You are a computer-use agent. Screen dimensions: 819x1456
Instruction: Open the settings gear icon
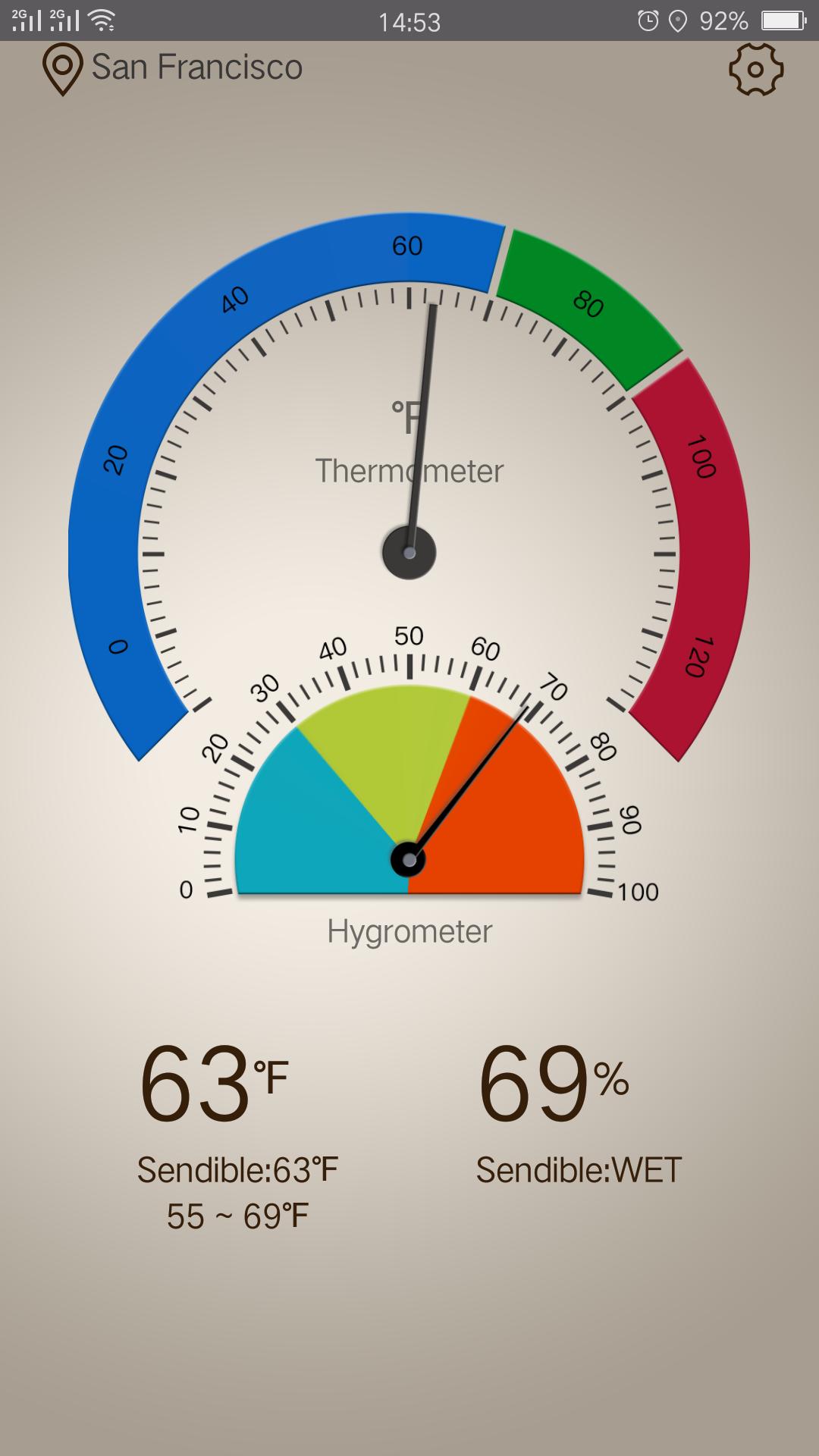pos(756,71)
